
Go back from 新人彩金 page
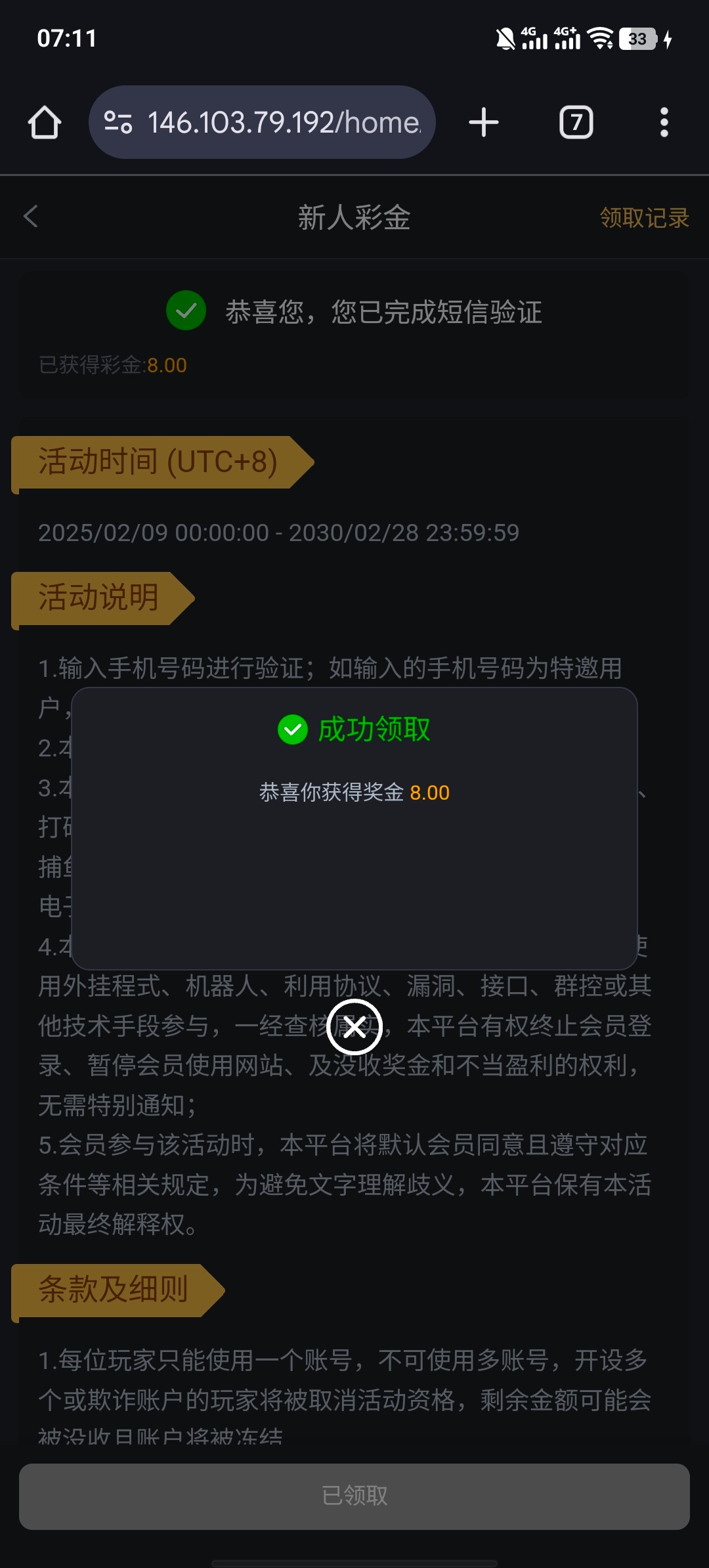click(31, 217)
